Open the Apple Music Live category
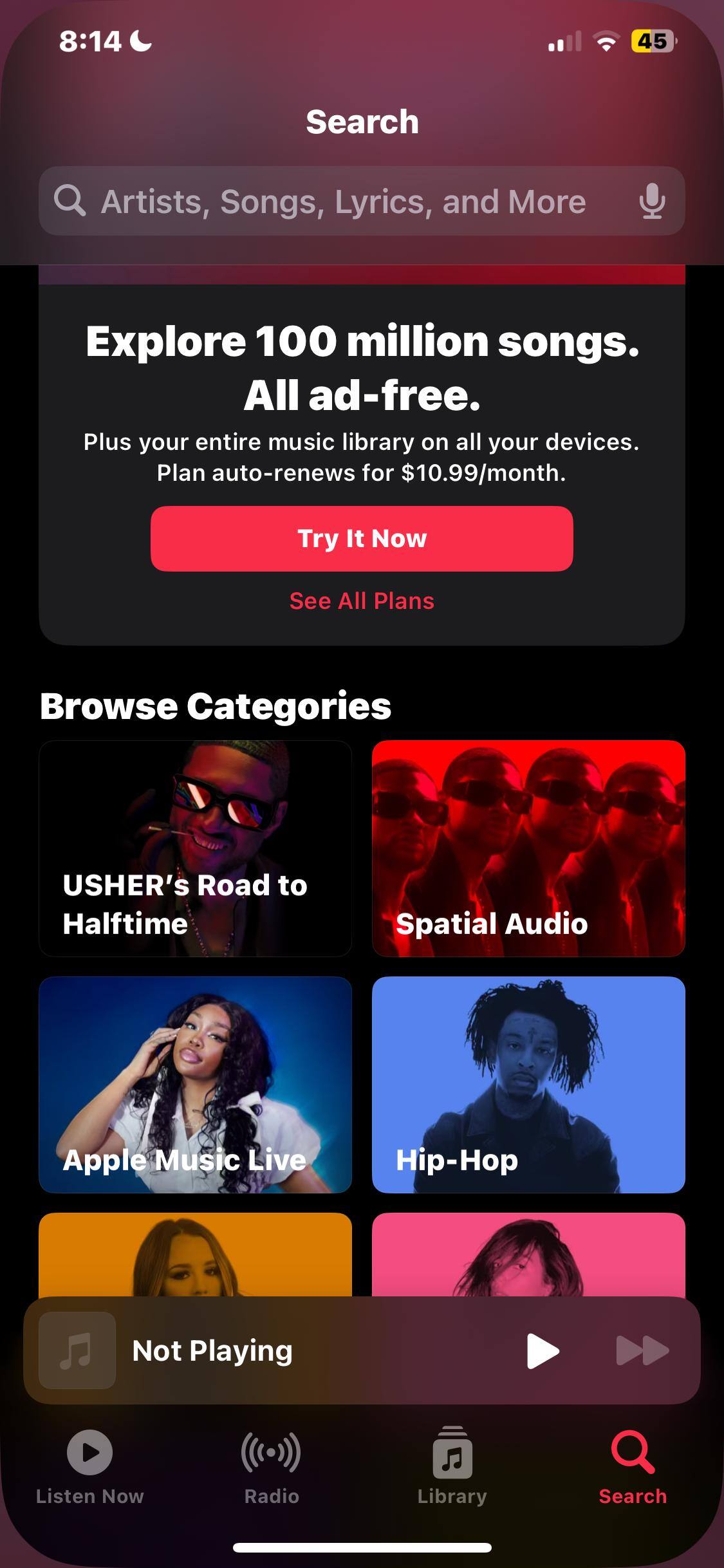The image size is (724, 1568). click(x=195, y=1085)
